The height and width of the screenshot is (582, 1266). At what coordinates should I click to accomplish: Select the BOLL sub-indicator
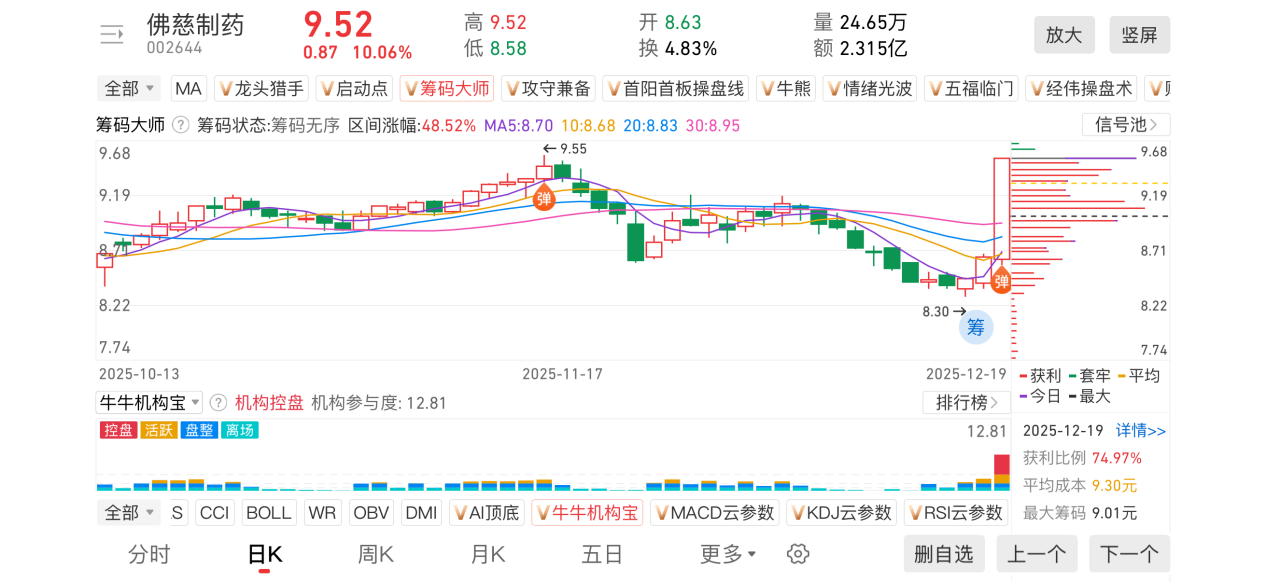tap(268, 513)
